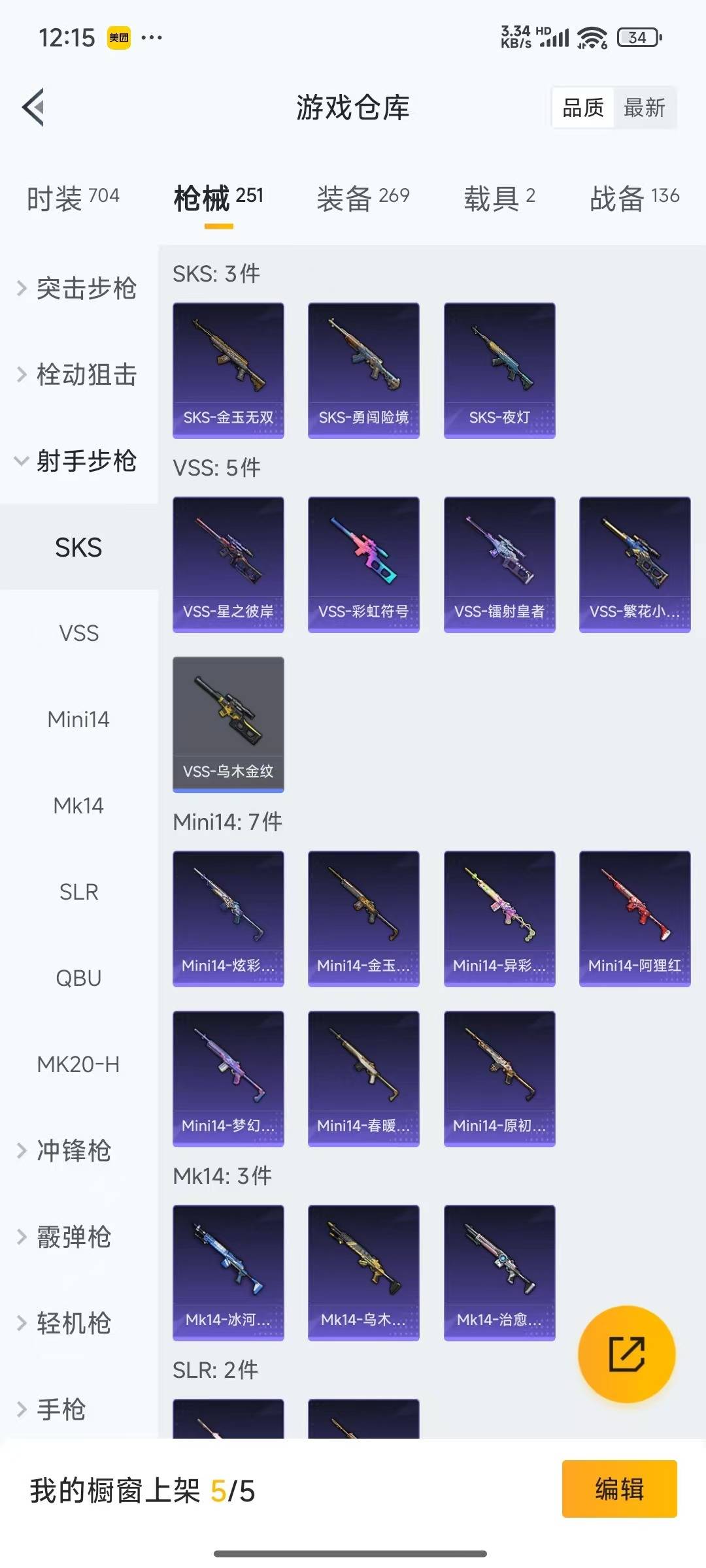The width and height of the screenshot is (706, 1568).
Task: Open the Mk14-冰河 skin tile
Action: click(228, 1272)
